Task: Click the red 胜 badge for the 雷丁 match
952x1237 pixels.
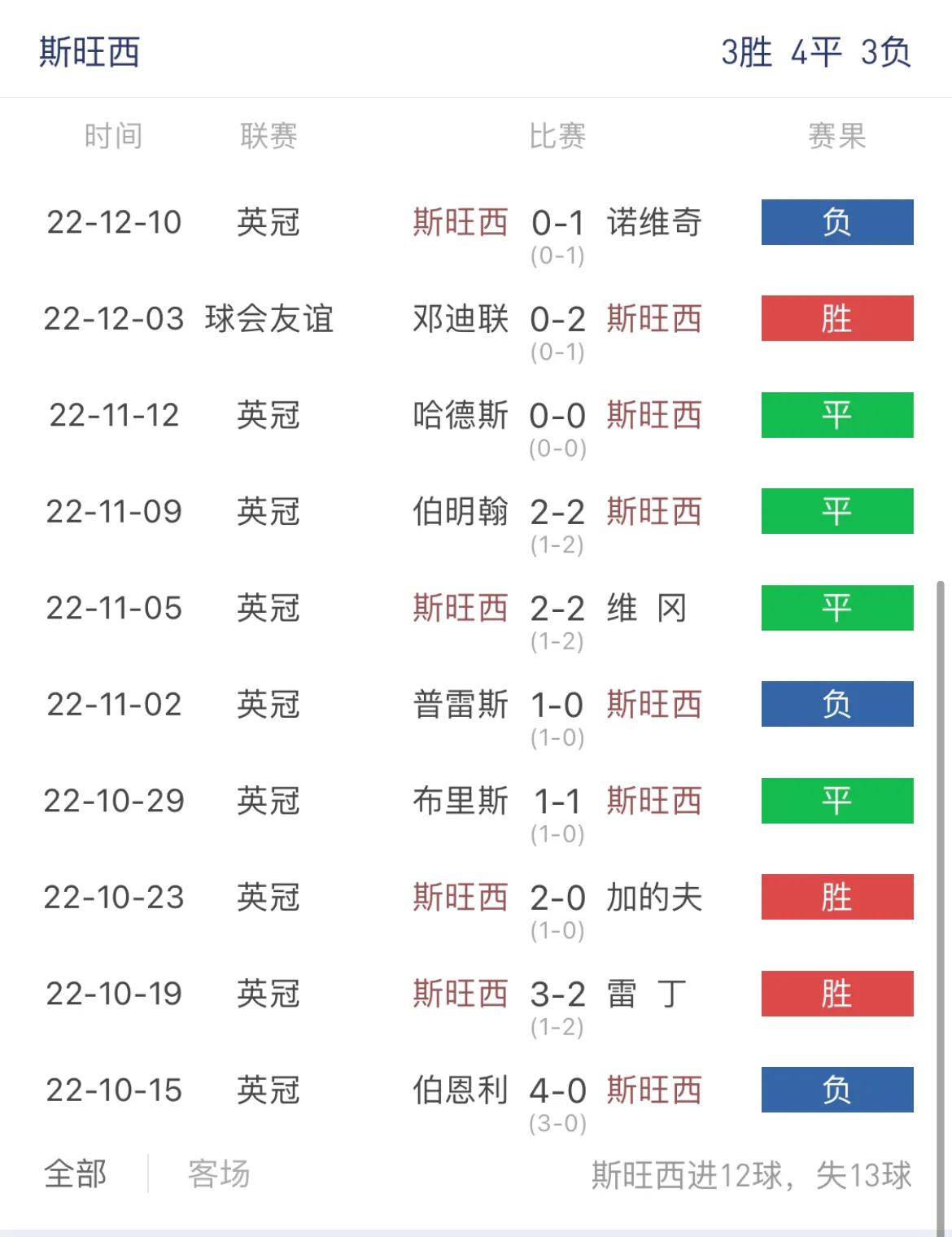Action: click(x=837, y=993)
